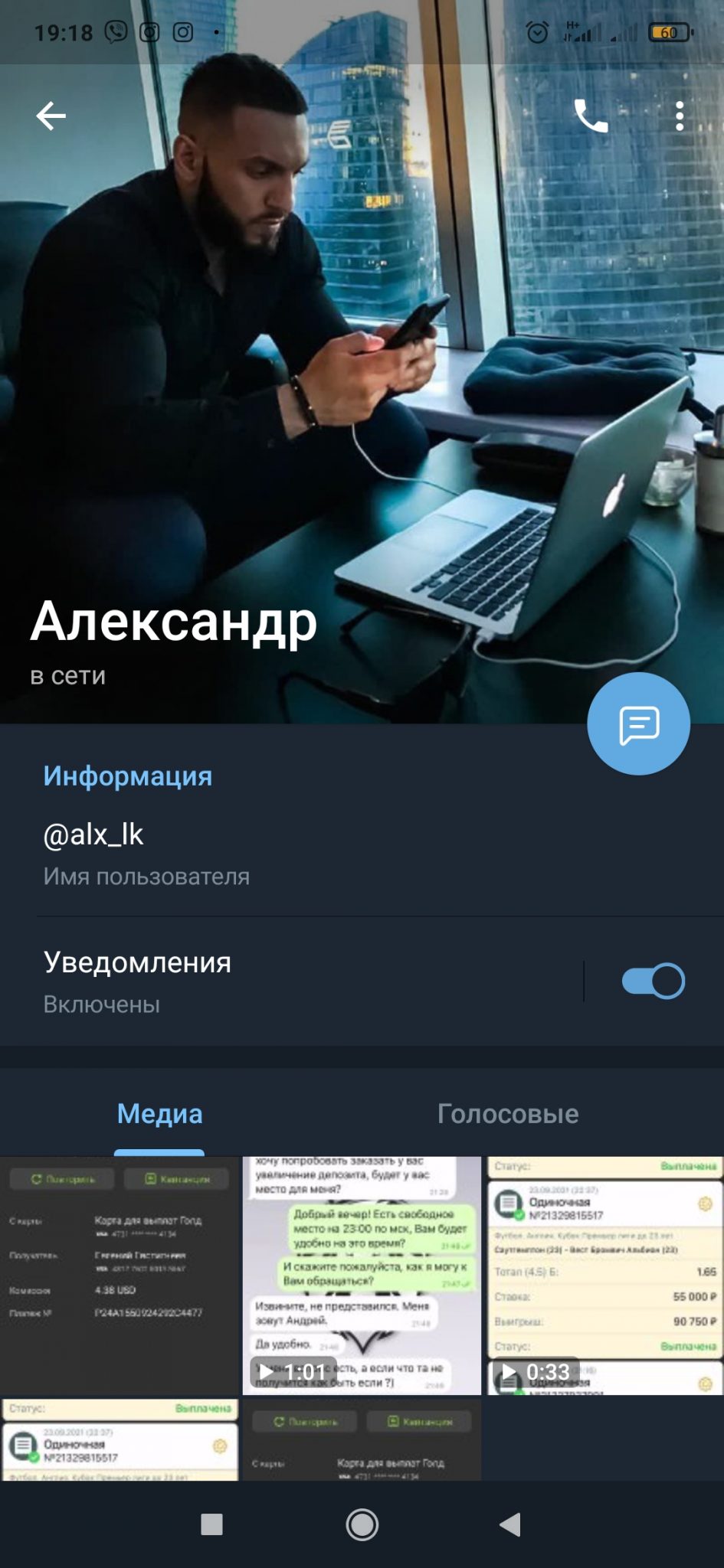Go back using the top-left arrow

pos(51,116)
